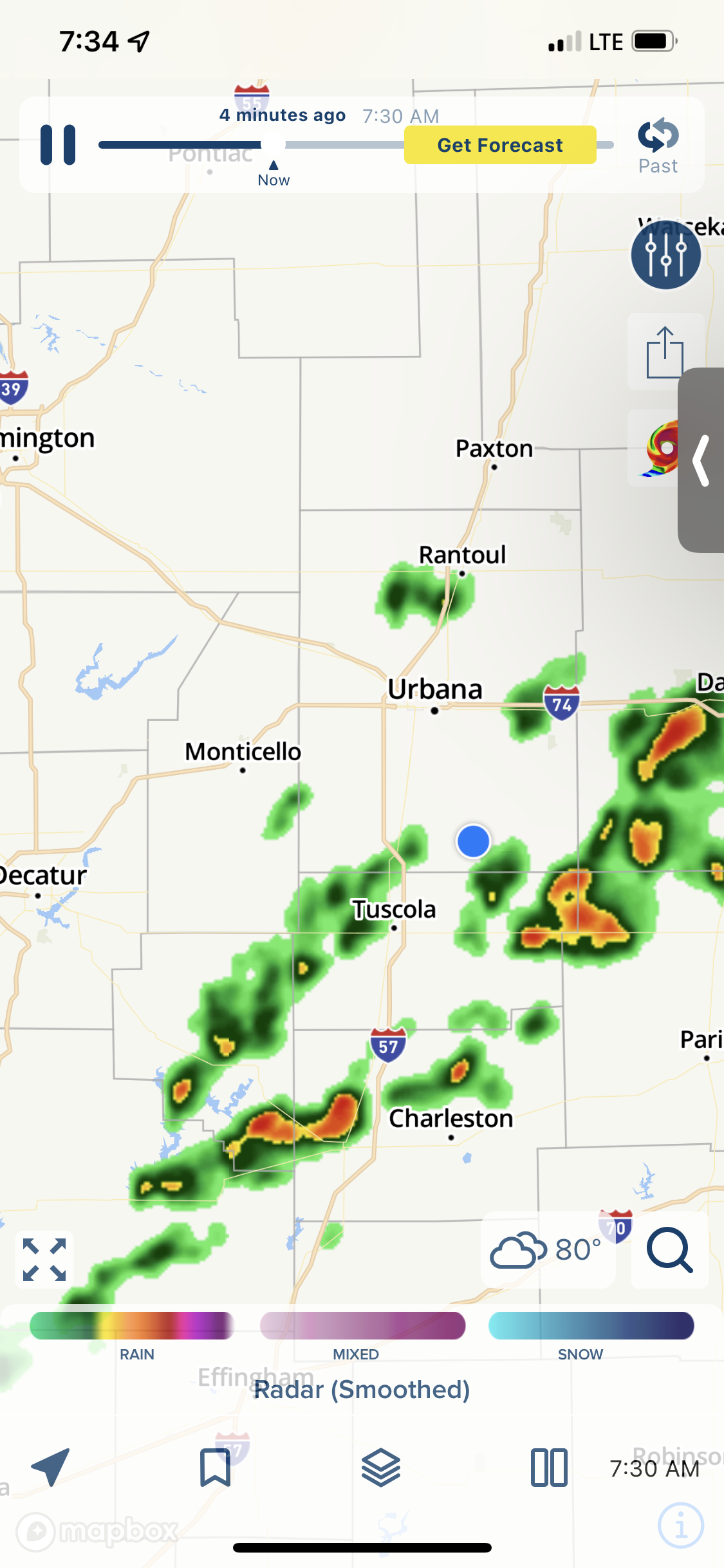Pause the radar animation

click(58, 145)
